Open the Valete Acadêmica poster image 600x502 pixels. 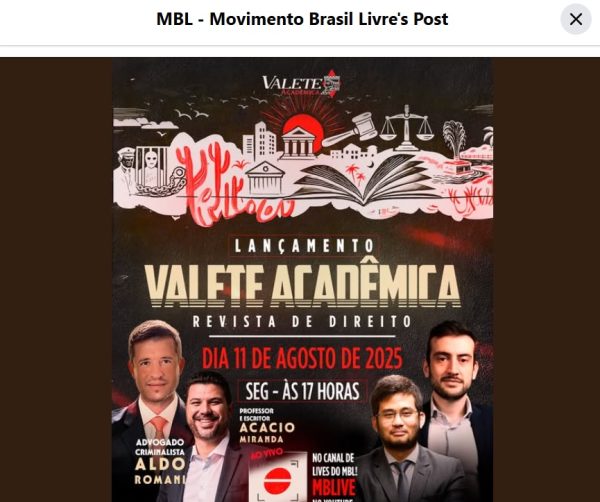pos(301,280)
